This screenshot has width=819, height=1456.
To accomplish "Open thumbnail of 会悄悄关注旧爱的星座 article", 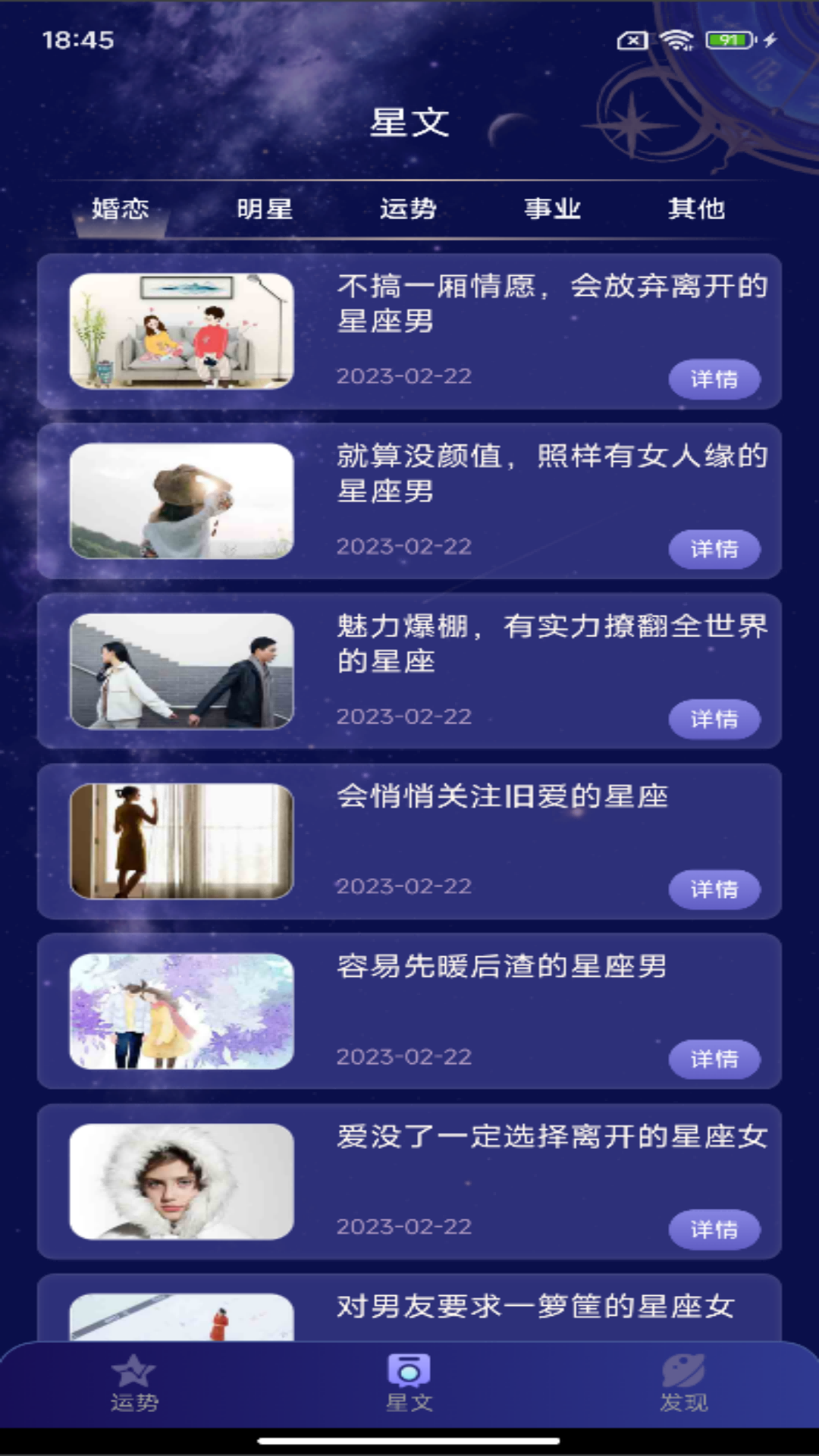I will [181, 841].
